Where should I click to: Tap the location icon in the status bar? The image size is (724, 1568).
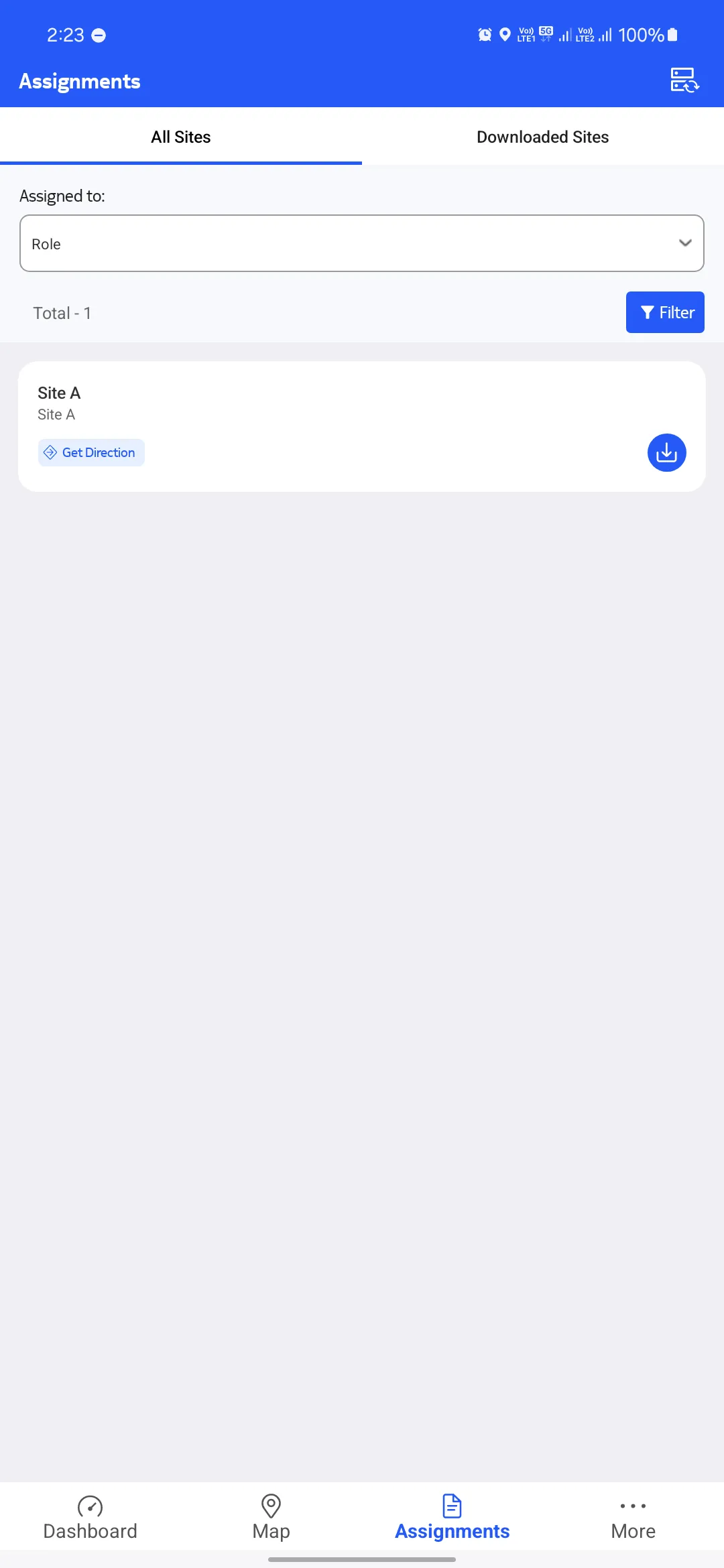tap(505, 34)
